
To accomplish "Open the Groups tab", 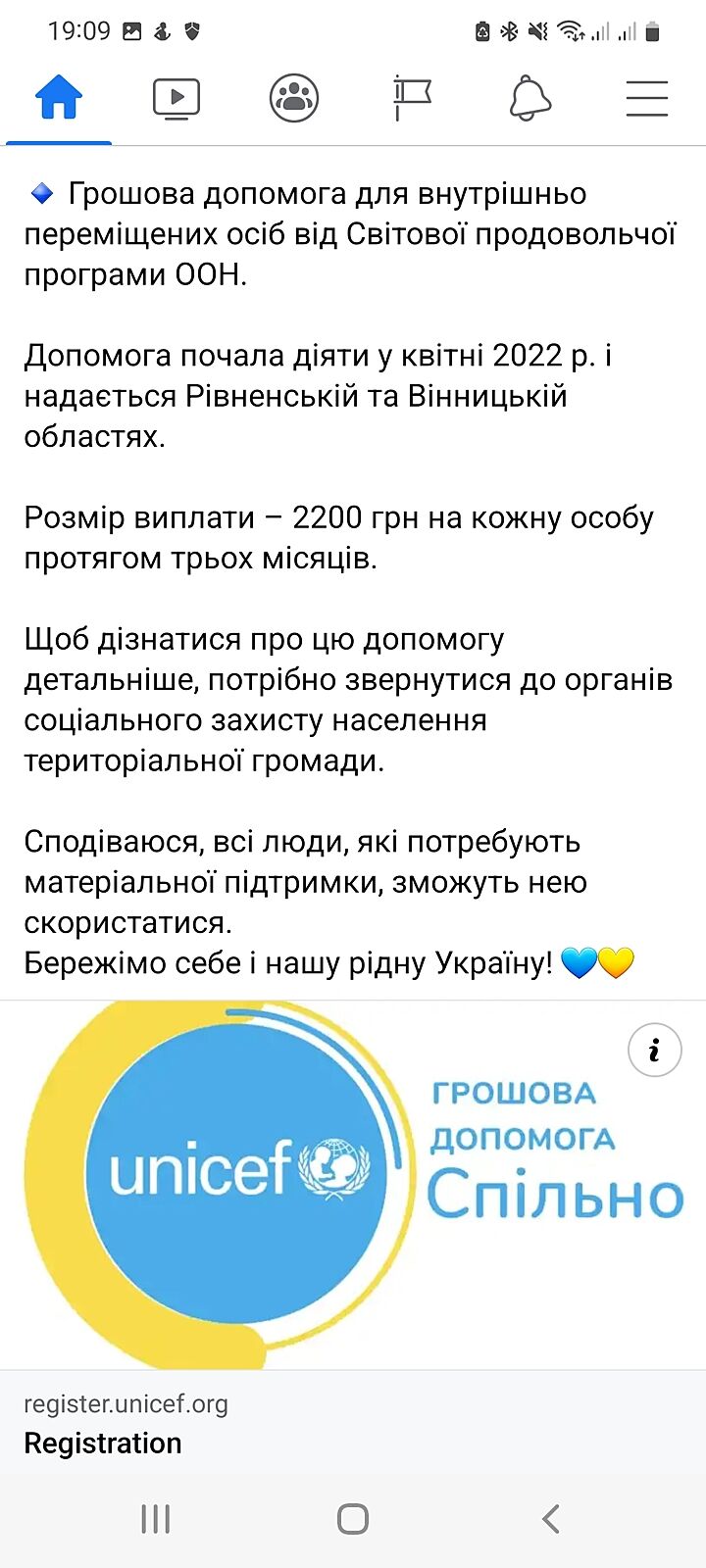I will click(x=294, y=98).
